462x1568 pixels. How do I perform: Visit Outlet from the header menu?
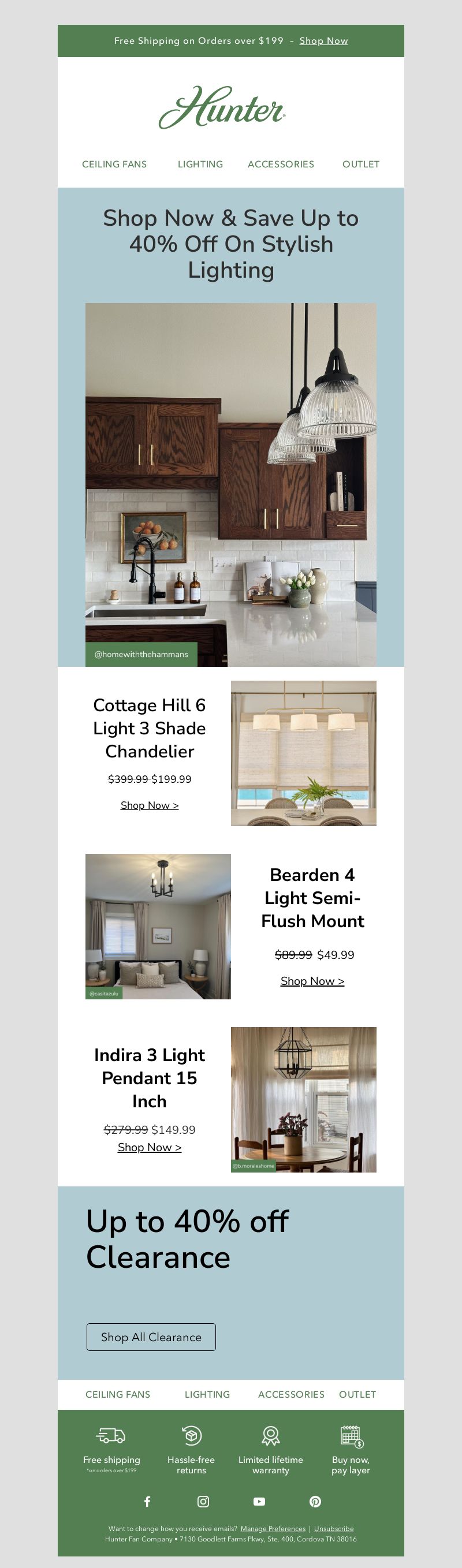pos(360,165)
